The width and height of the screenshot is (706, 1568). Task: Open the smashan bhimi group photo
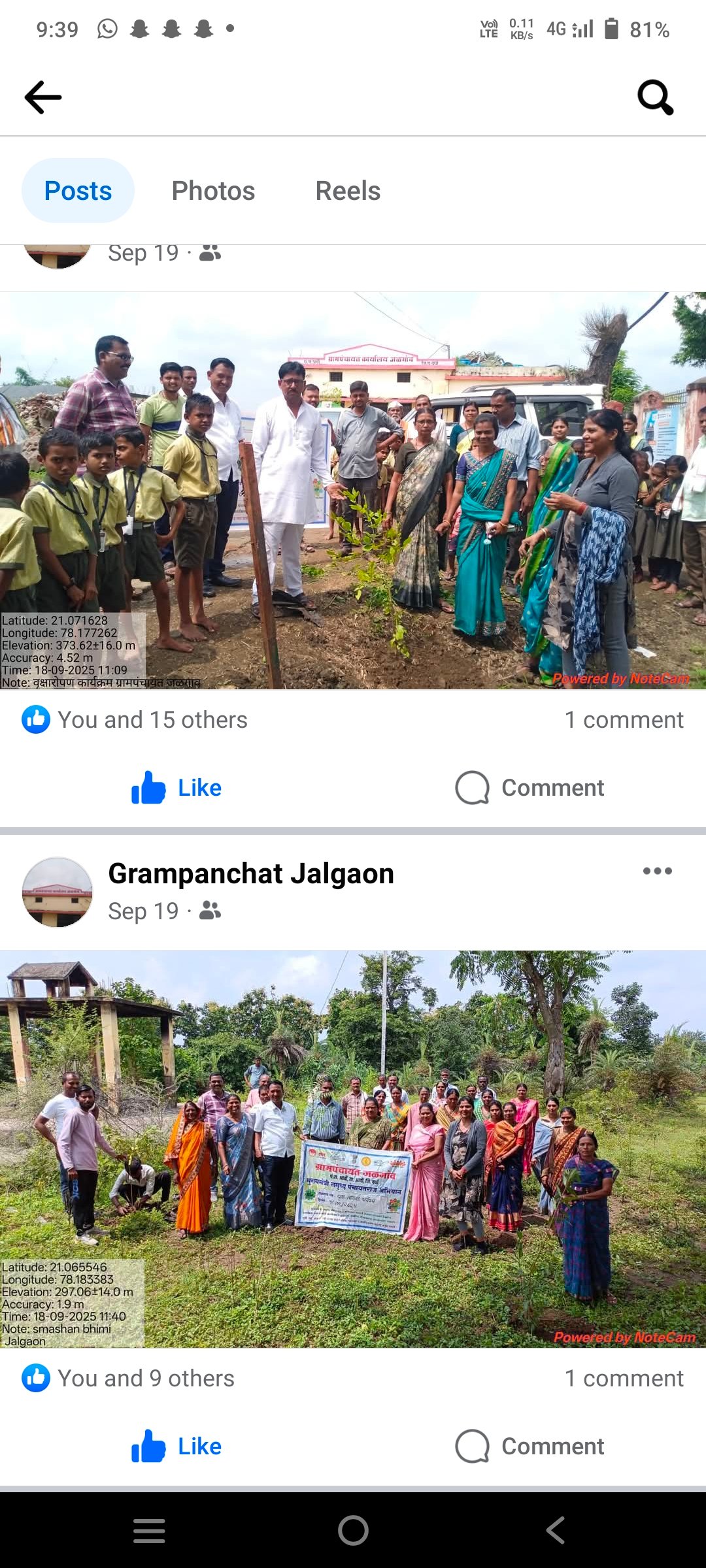tap(353, 1149)
